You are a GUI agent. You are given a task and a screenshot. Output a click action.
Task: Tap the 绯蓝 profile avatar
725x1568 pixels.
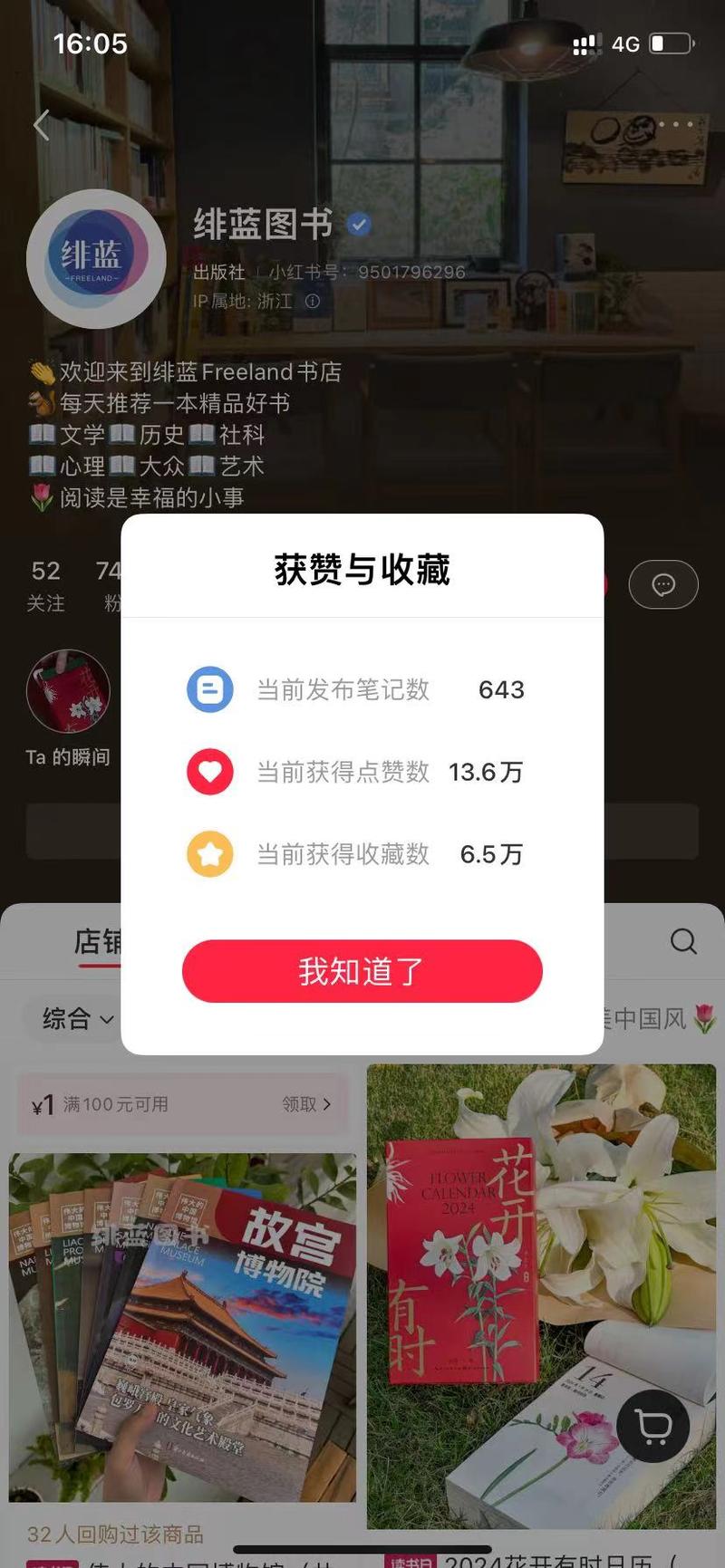(x=96, y=260)
